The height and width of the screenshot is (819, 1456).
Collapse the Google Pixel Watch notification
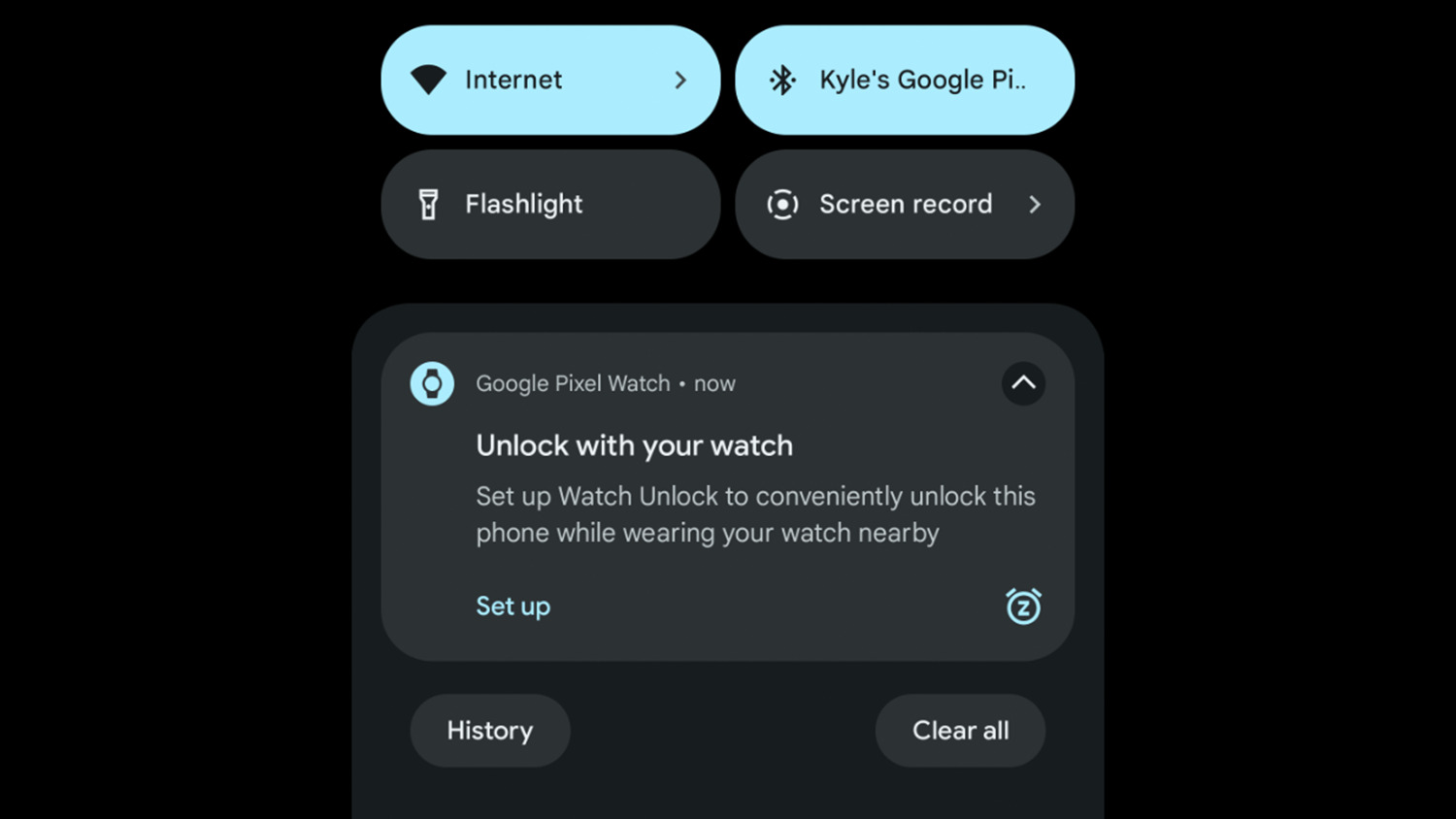1023,383
